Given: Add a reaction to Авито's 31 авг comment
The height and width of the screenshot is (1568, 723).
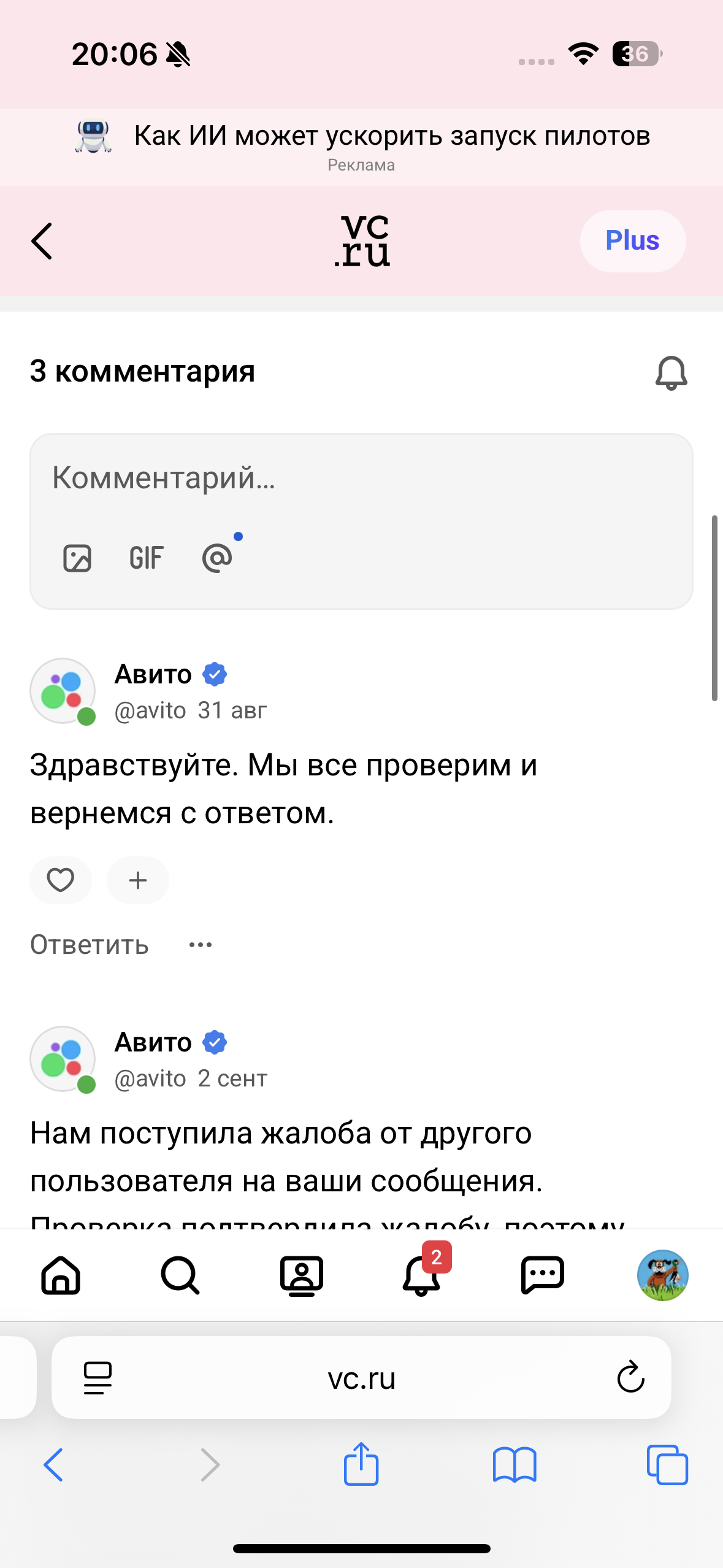Looking at the screenshot, I should (138, 880).
